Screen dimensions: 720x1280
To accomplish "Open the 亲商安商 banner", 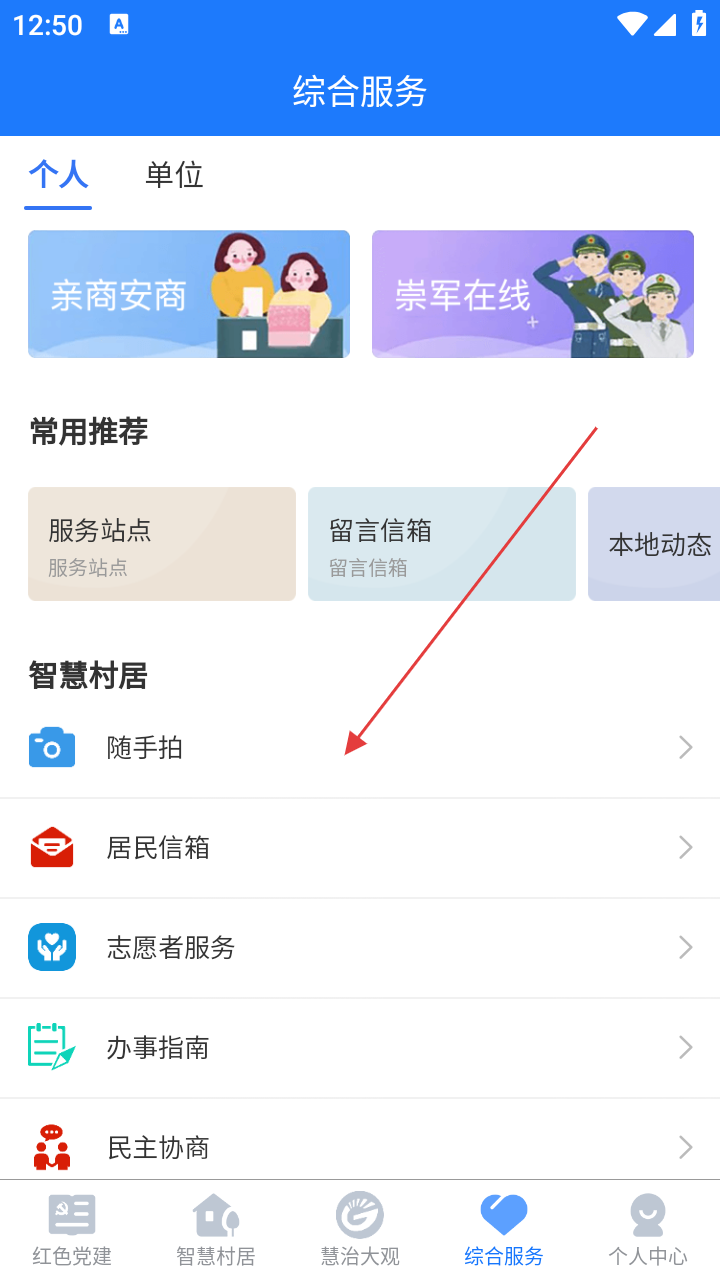I will point(189,294).
